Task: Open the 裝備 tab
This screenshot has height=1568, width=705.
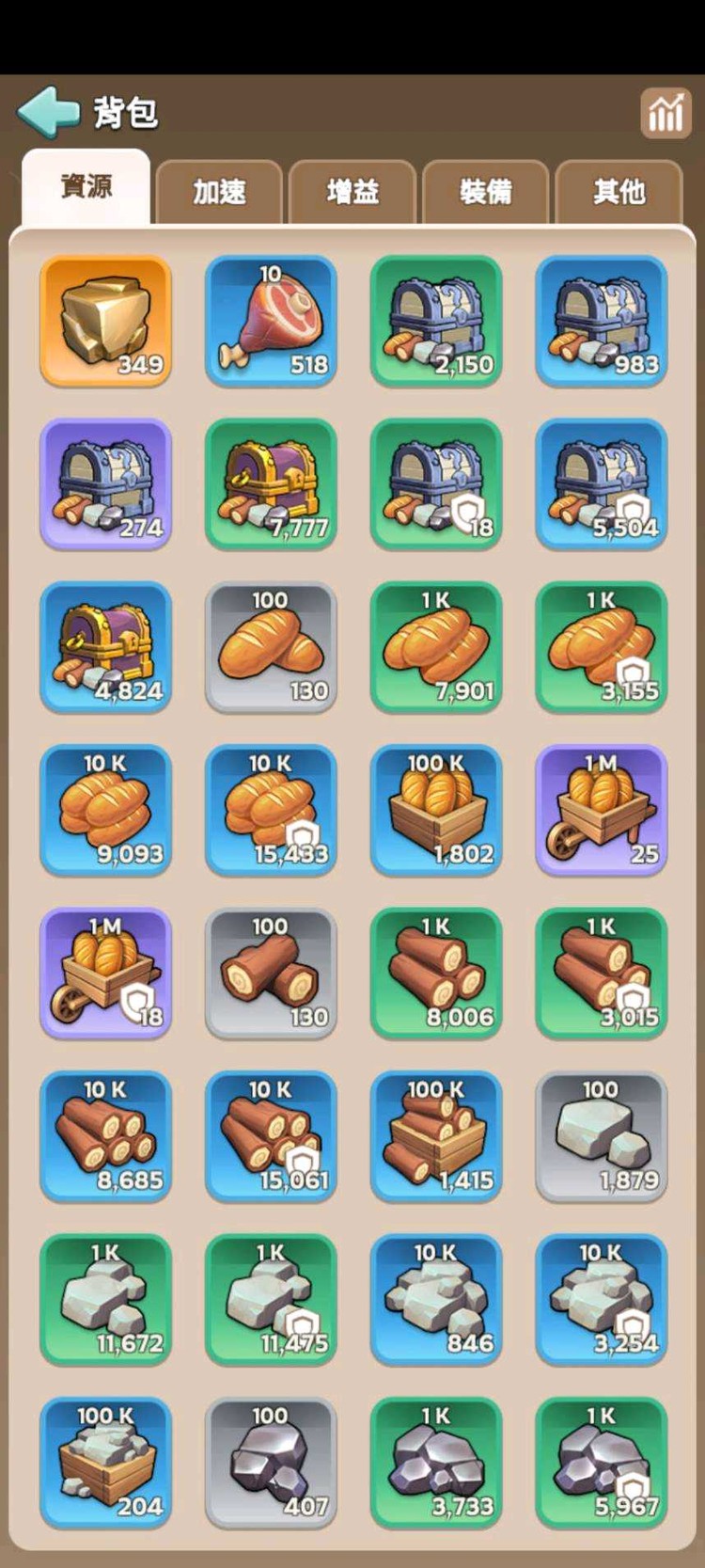Action: pyautogui.click(x=486, y=192)
